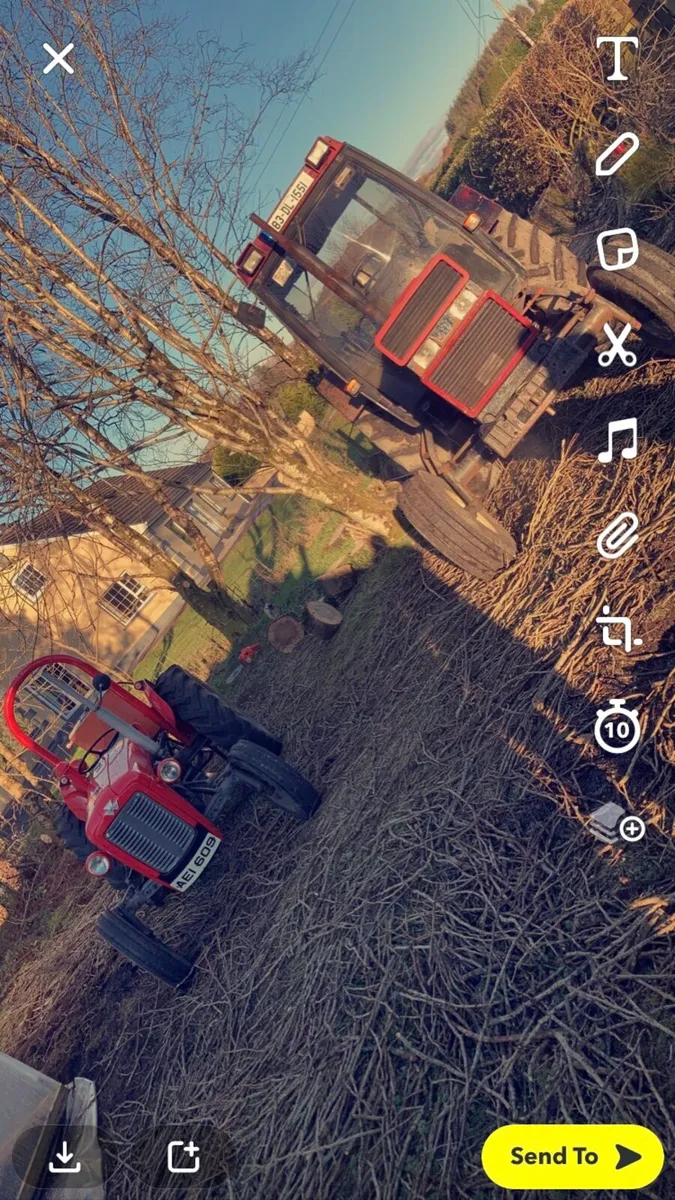This screenshot has height=1200, width=675.
Task: Add snap to your story
Action: pos(184,1157)
